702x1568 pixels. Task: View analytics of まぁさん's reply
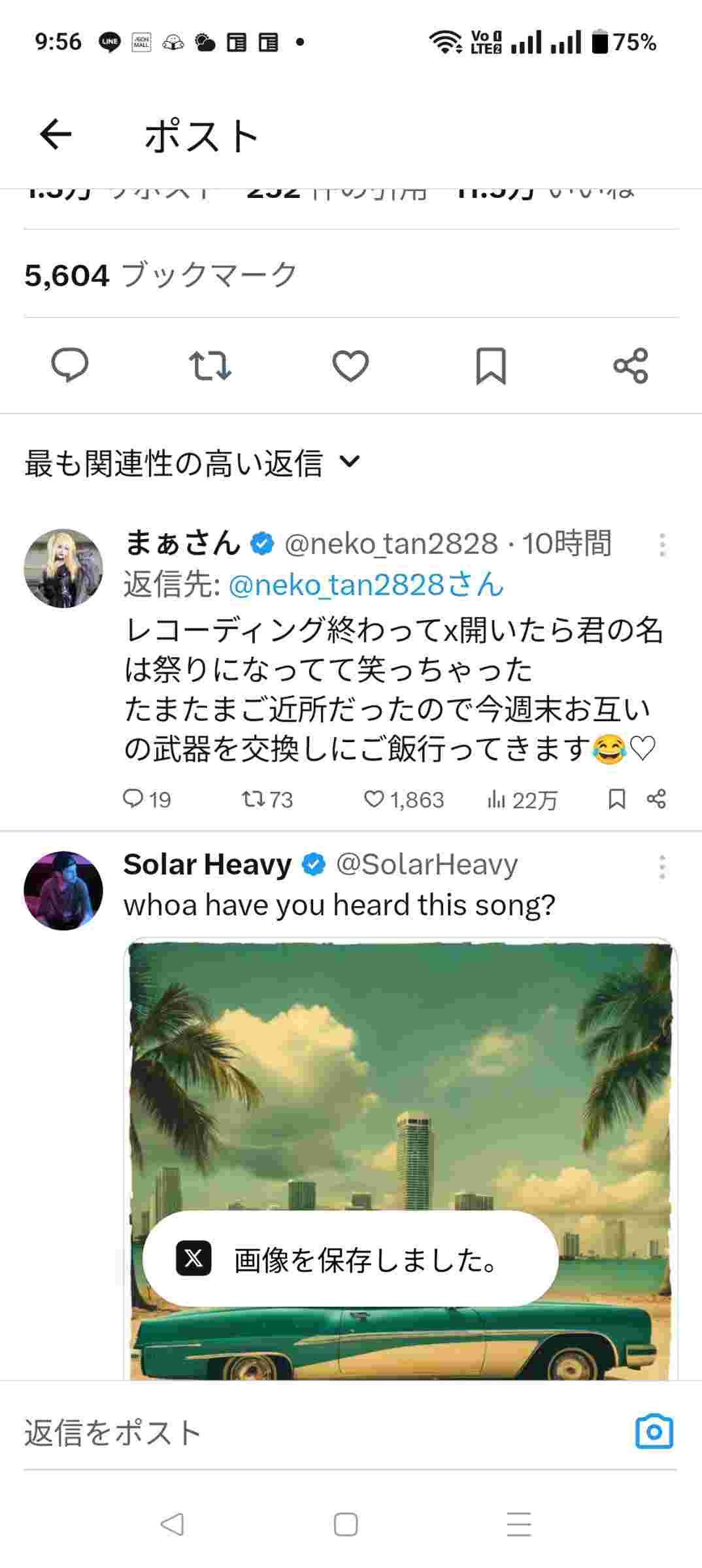[x=497, y=799]
